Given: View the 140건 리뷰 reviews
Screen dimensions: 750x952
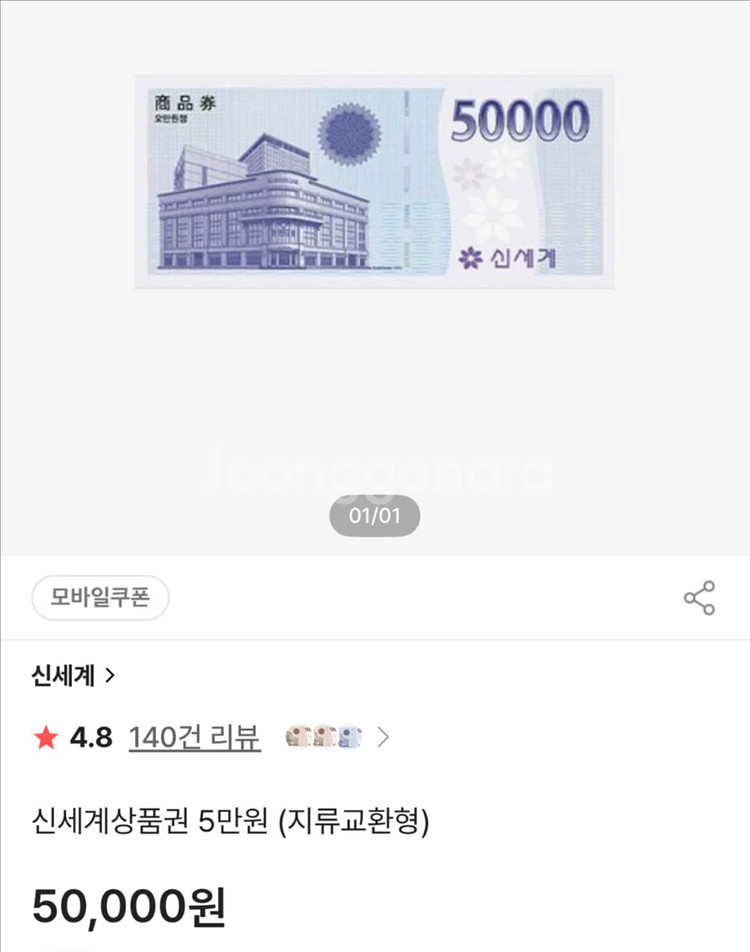Looking at the screenshot, I should coord(194,738).
